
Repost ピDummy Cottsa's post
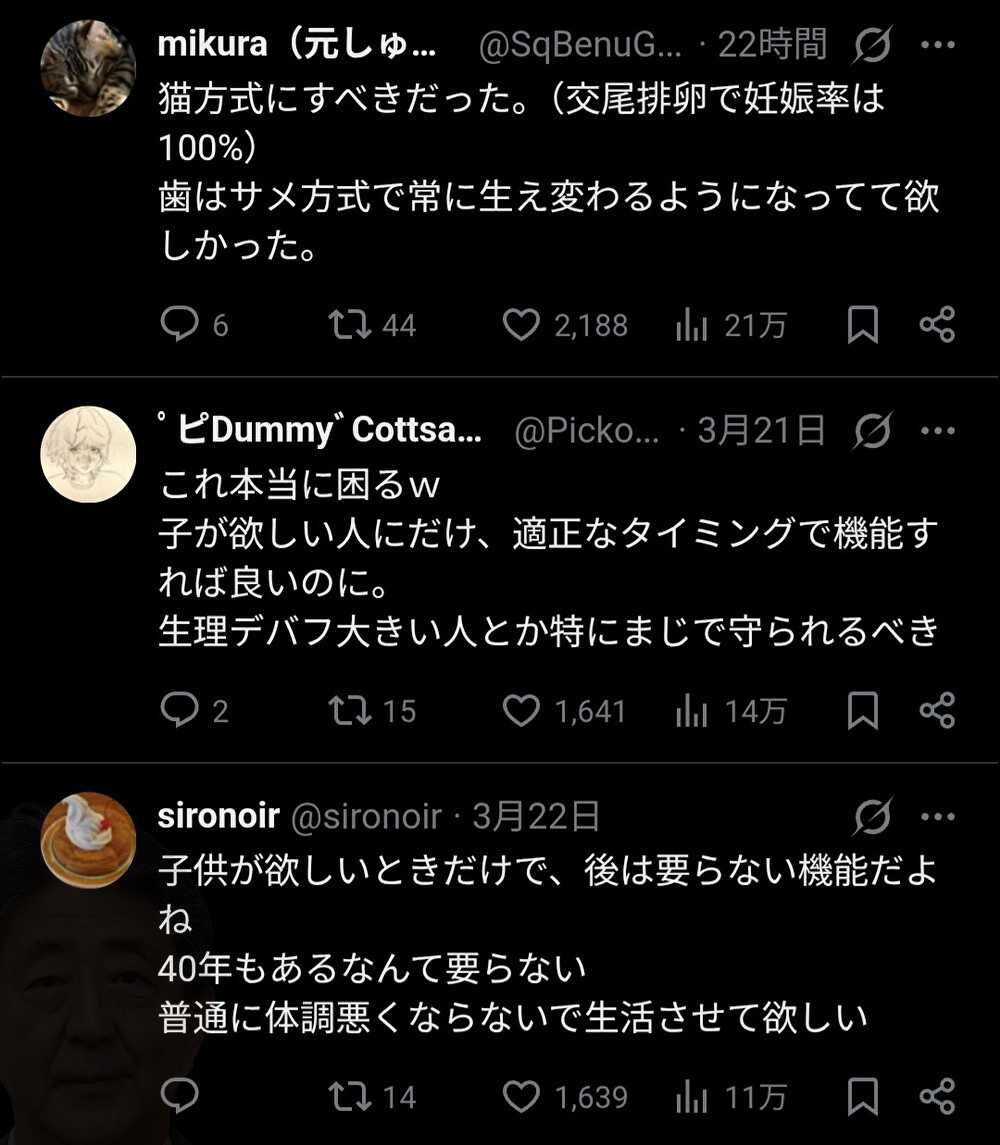pos(352,711)
